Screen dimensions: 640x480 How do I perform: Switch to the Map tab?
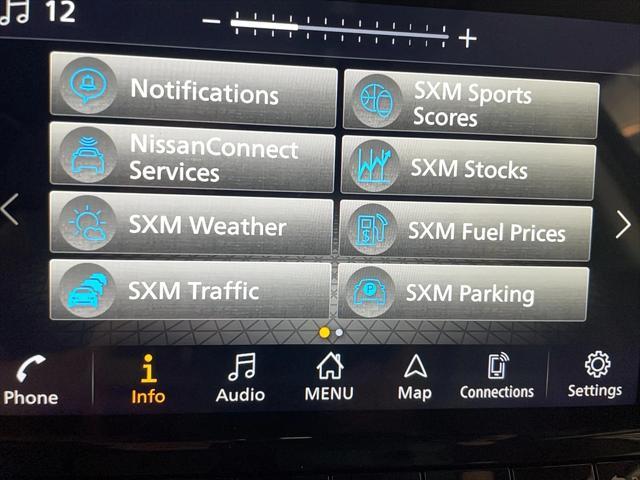(x=414, y=378)
